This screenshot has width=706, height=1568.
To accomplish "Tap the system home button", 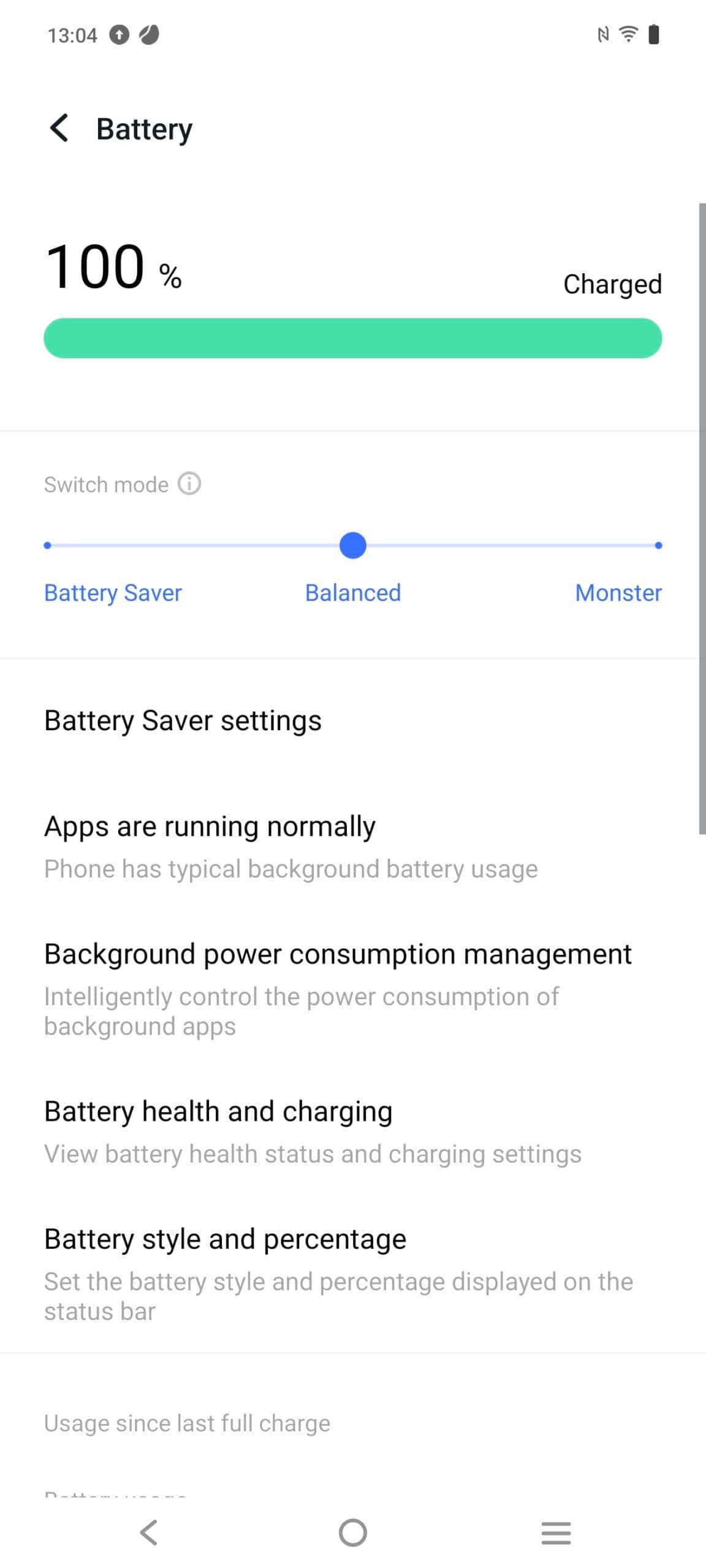I will (x=353, y=1533).
